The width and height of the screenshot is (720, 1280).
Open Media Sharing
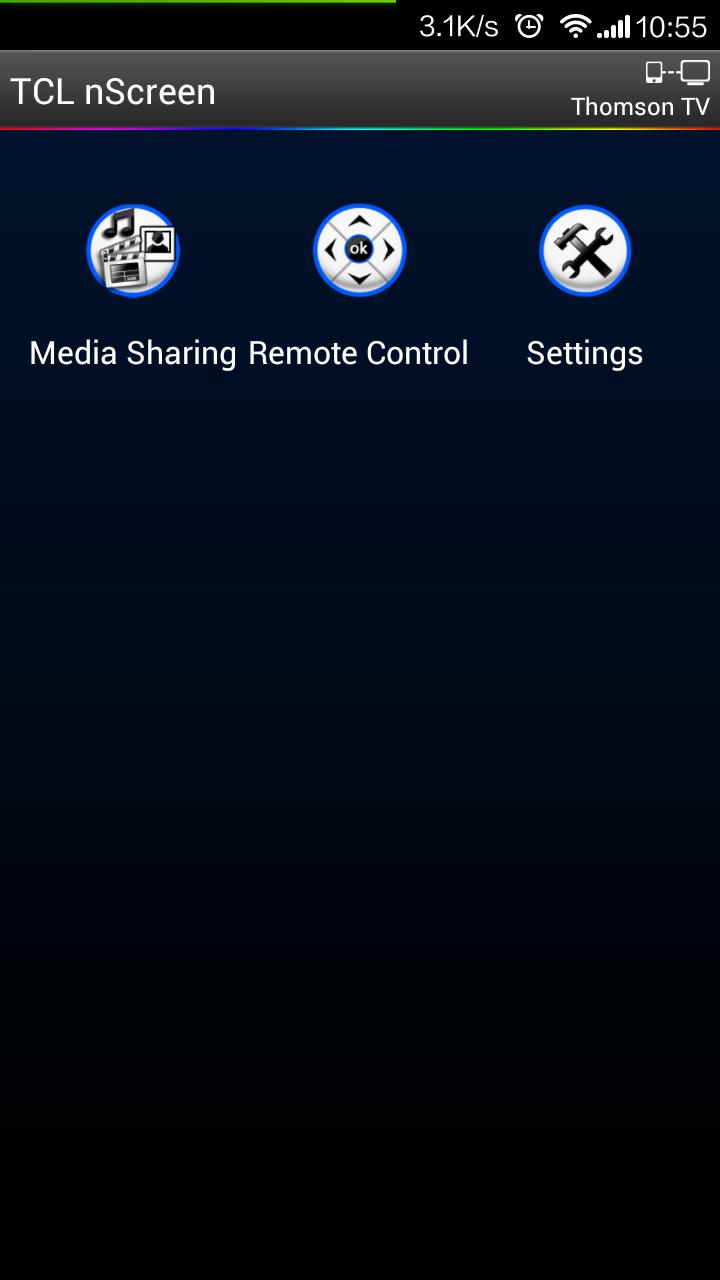tap(133, 251)
